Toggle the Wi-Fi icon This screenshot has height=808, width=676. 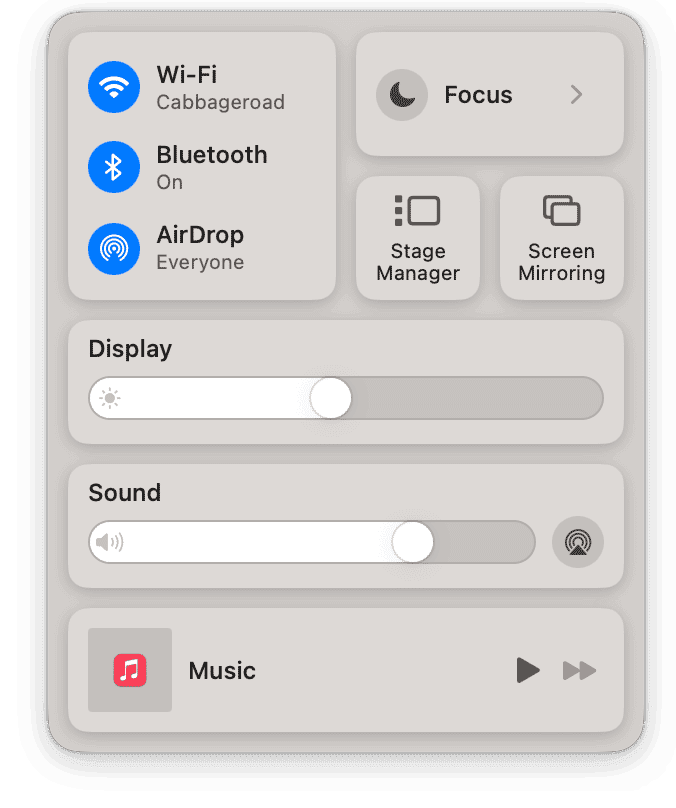pyautogui.click(x=114, y=87)
